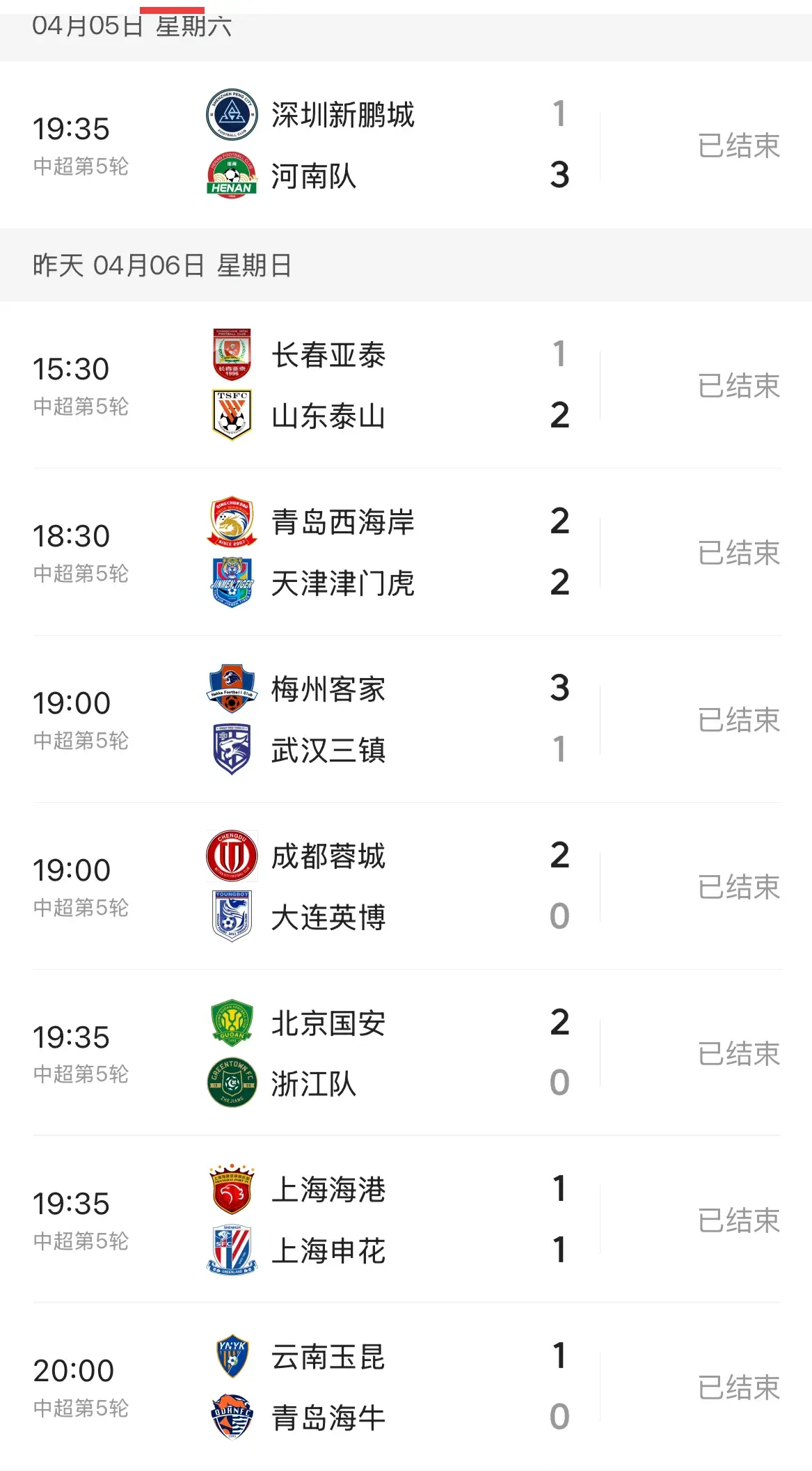The height and width of the screenshot is (1471, 812).
Task: Open the 长春亚泰 vs 山东泰山 match
Action: pos(406,385)
